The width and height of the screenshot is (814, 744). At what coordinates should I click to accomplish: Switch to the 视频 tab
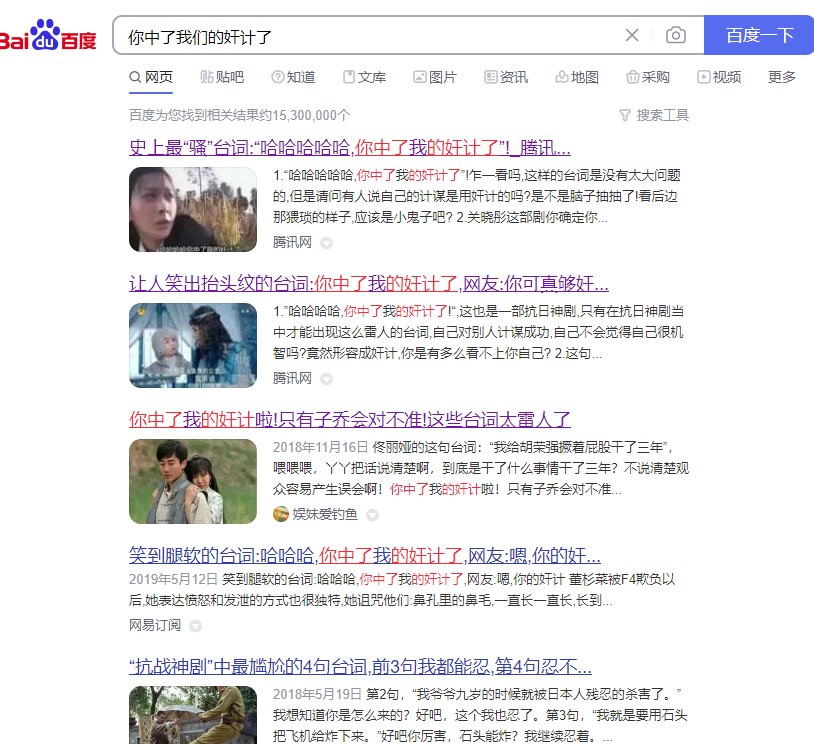click(719, 77)
